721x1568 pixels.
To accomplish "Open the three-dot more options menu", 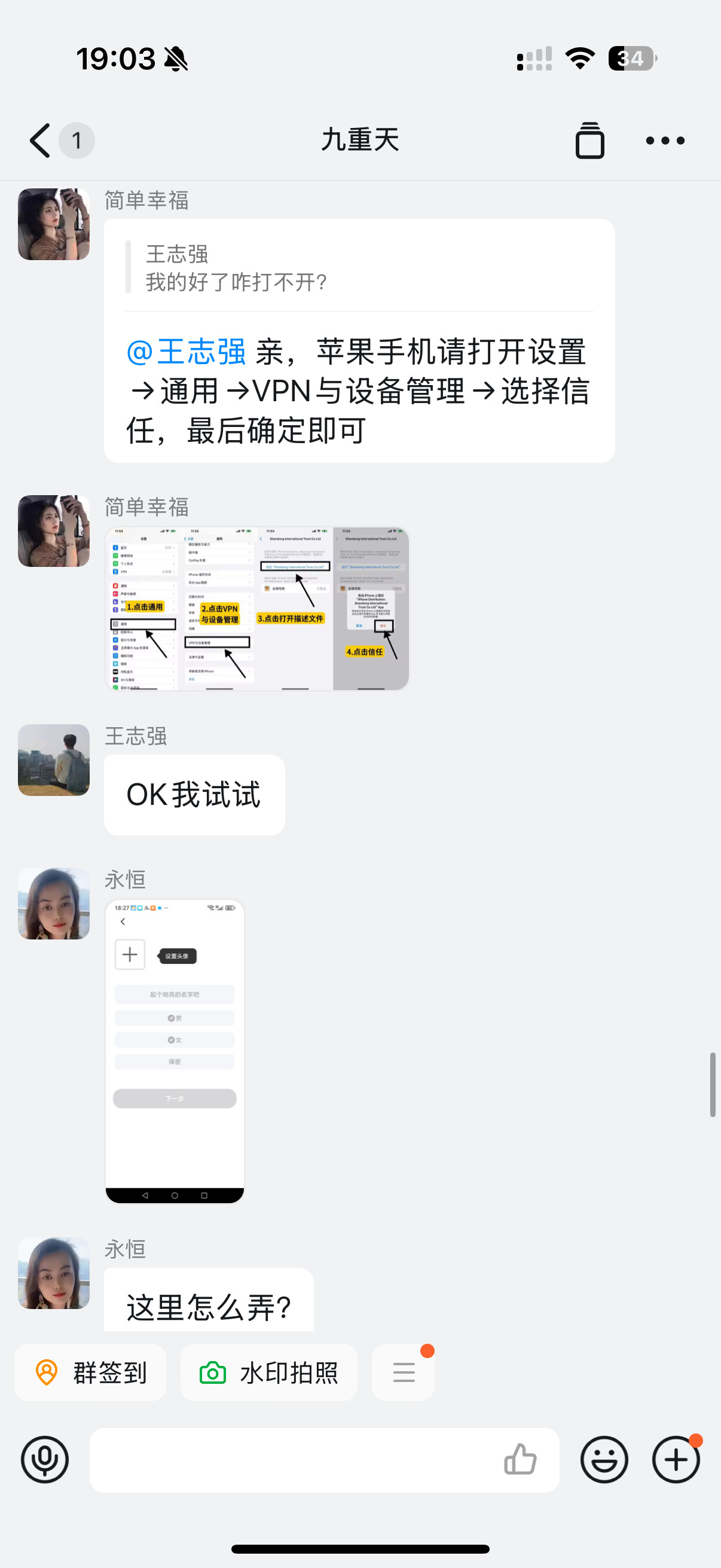I will pyautogui.click(x=665, y=141).
